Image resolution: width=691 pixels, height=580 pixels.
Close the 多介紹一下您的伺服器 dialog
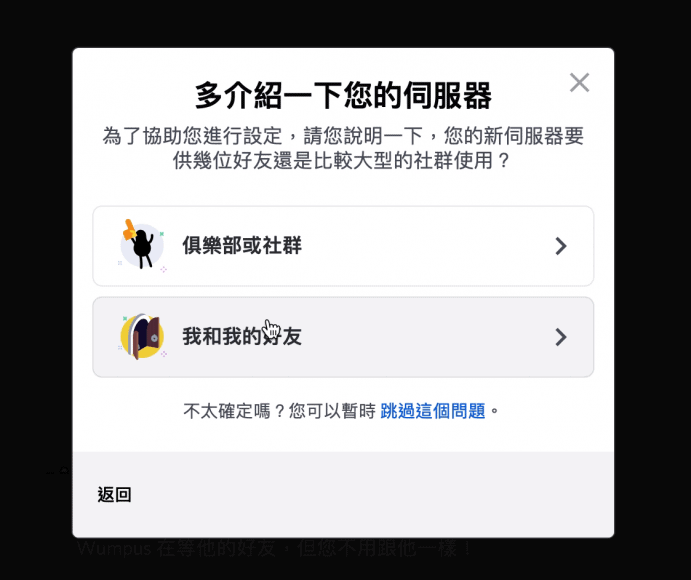[x=579, y=83]
